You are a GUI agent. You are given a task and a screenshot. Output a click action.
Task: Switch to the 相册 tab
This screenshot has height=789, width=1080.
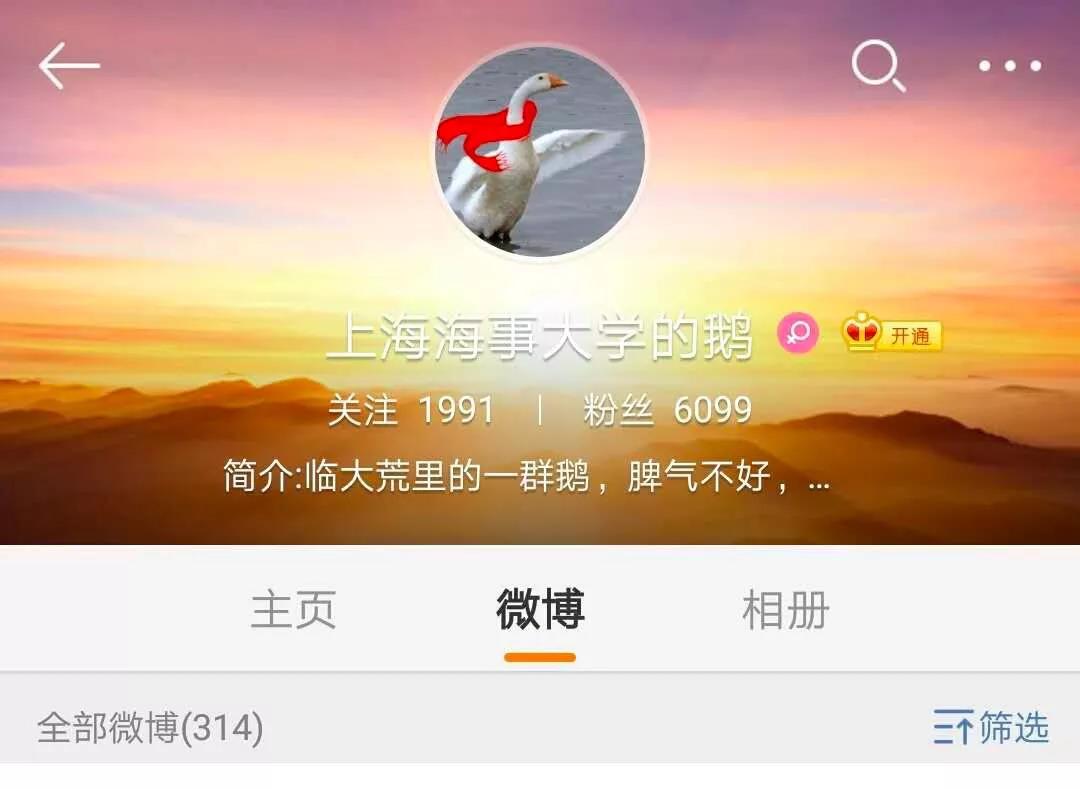point(786,610)
